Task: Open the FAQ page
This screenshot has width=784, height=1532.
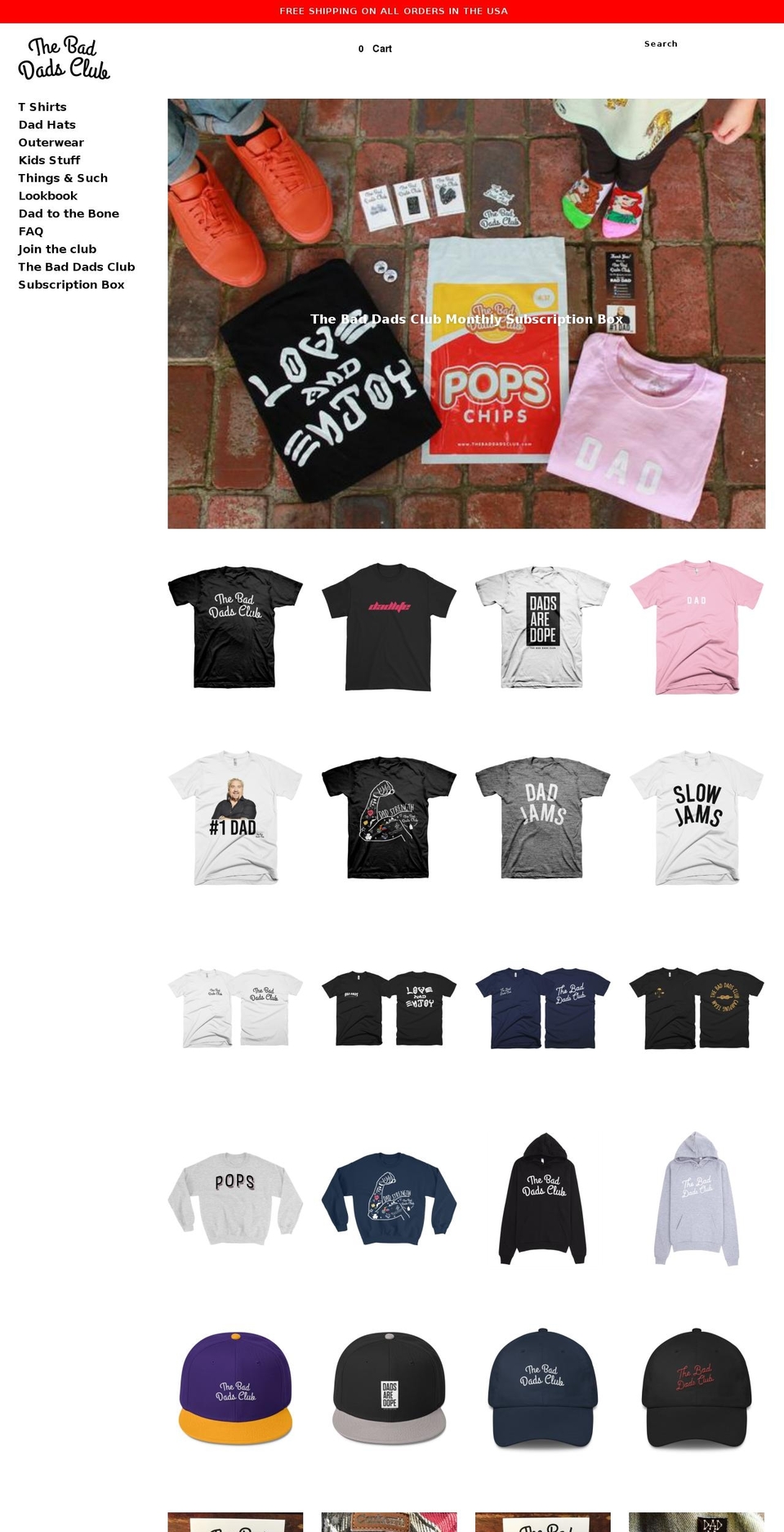Action: [x=30, y=230]
